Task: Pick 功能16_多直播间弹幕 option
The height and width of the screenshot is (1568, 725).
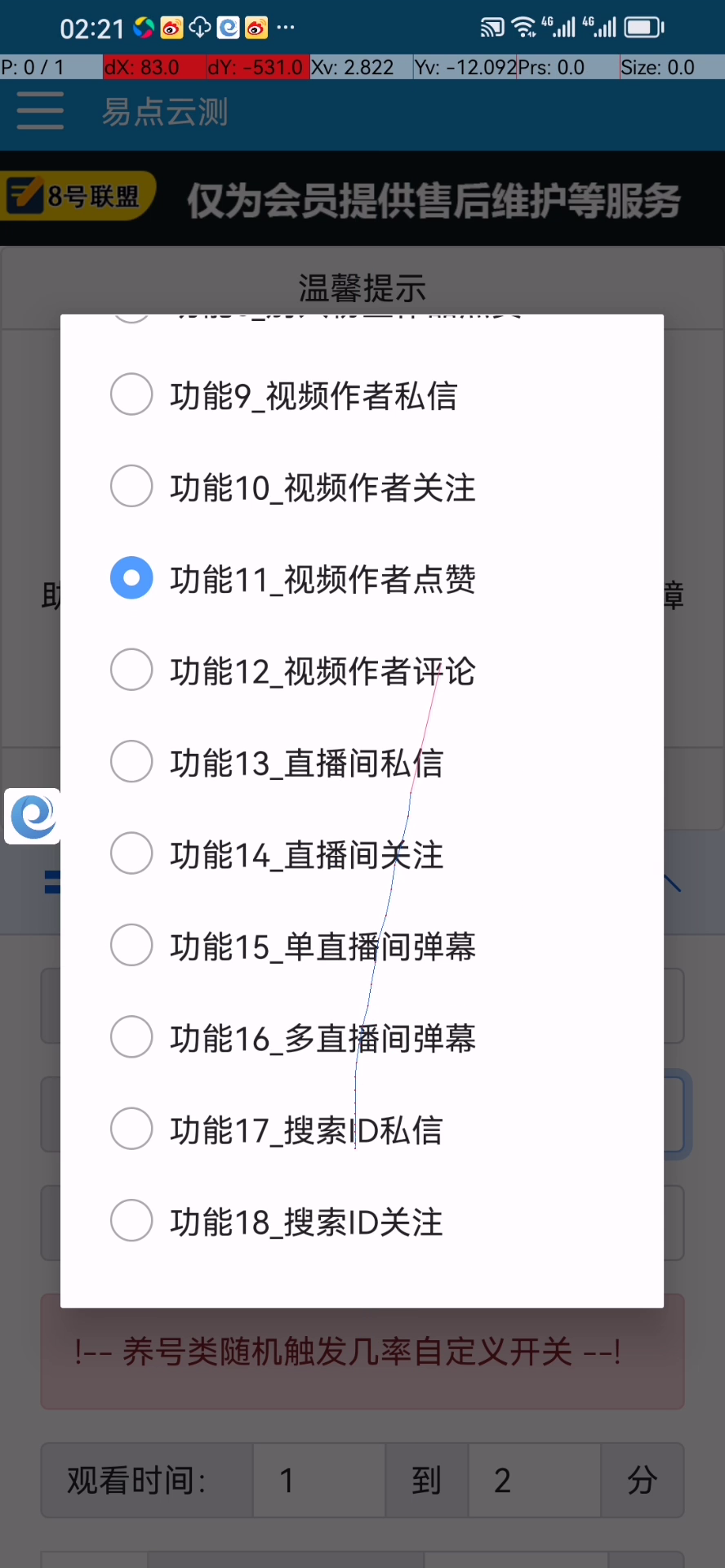Action: [x=131, y=1036]
